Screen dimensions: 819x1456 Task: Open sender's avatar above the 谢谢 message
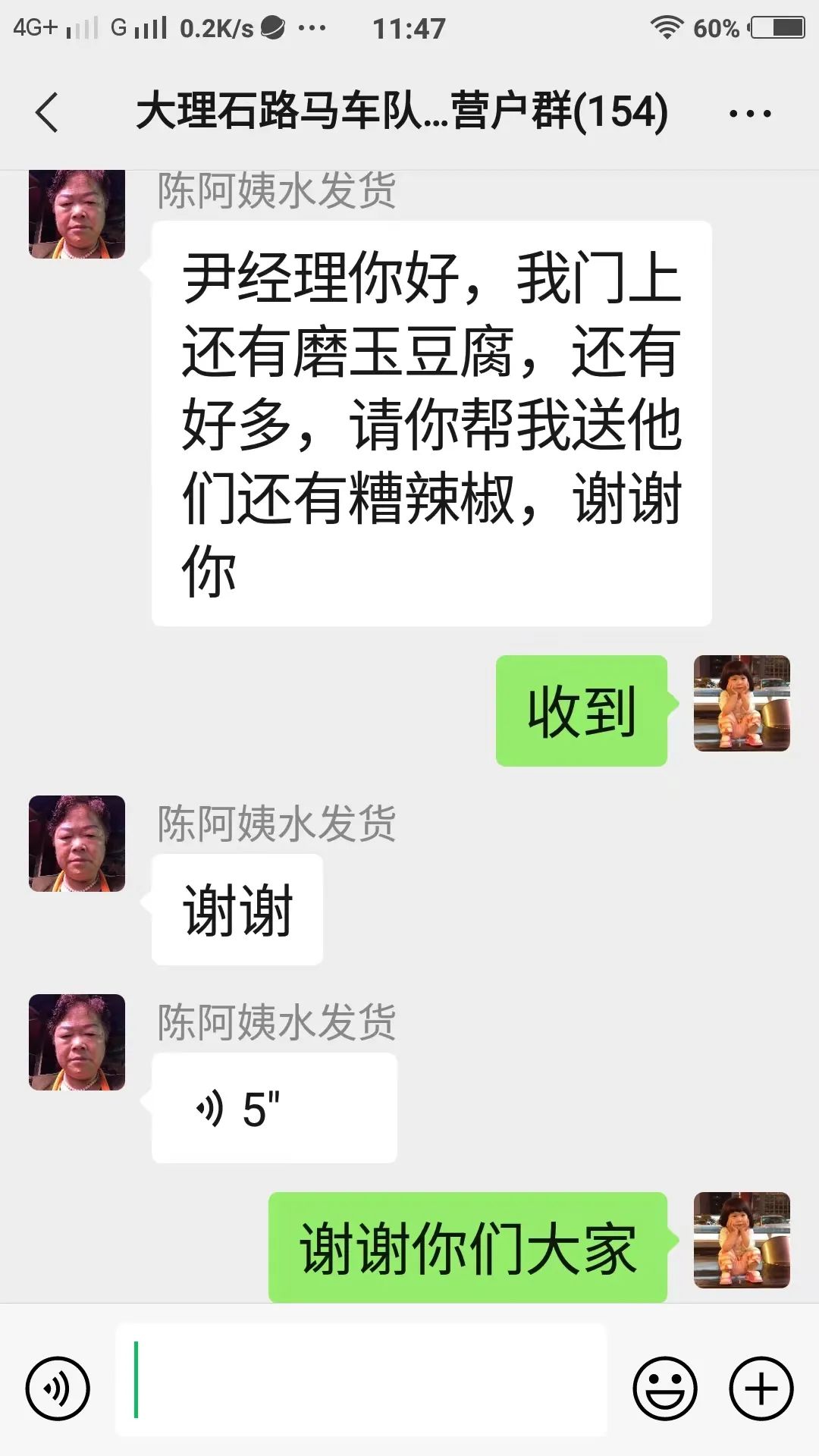coord(77,843)
